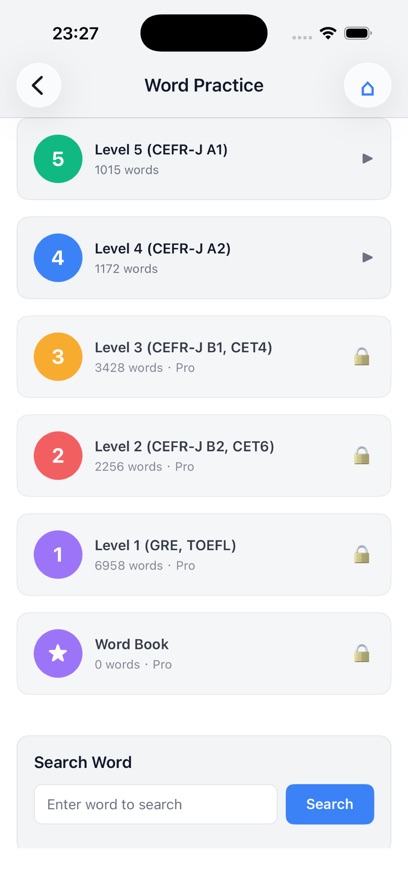Image resolution: width=408 pixels, height=883 pixels.
Task: Open the home icon button
Action: tap(367, 86)
